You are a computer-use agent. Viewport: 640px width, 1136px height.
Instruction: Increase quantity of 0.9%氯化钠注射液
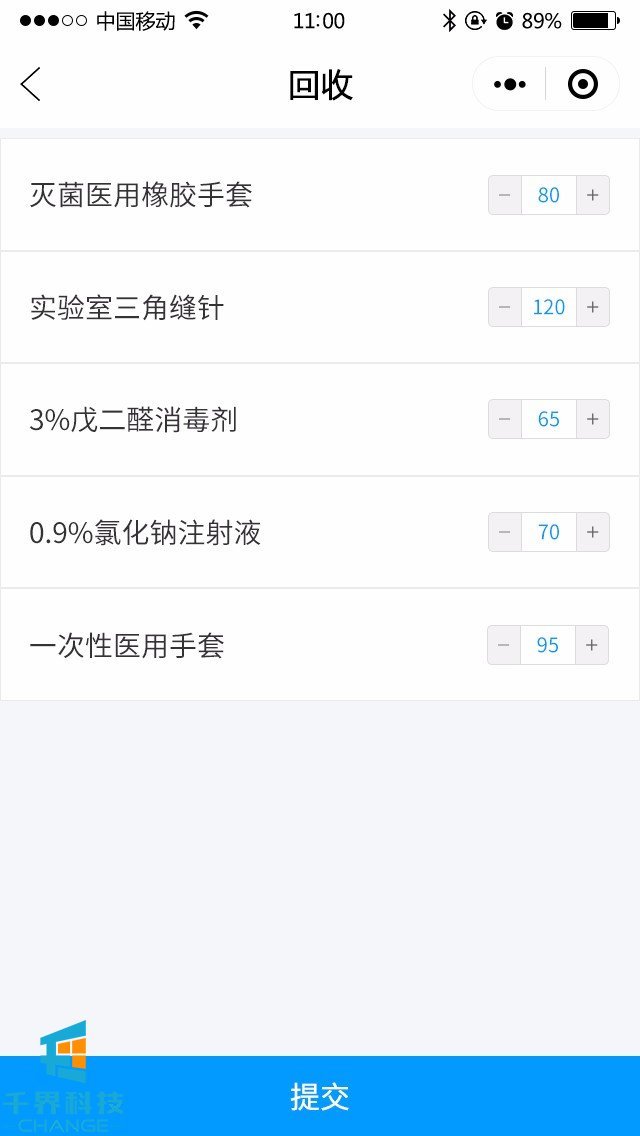[x=593, y=532]
